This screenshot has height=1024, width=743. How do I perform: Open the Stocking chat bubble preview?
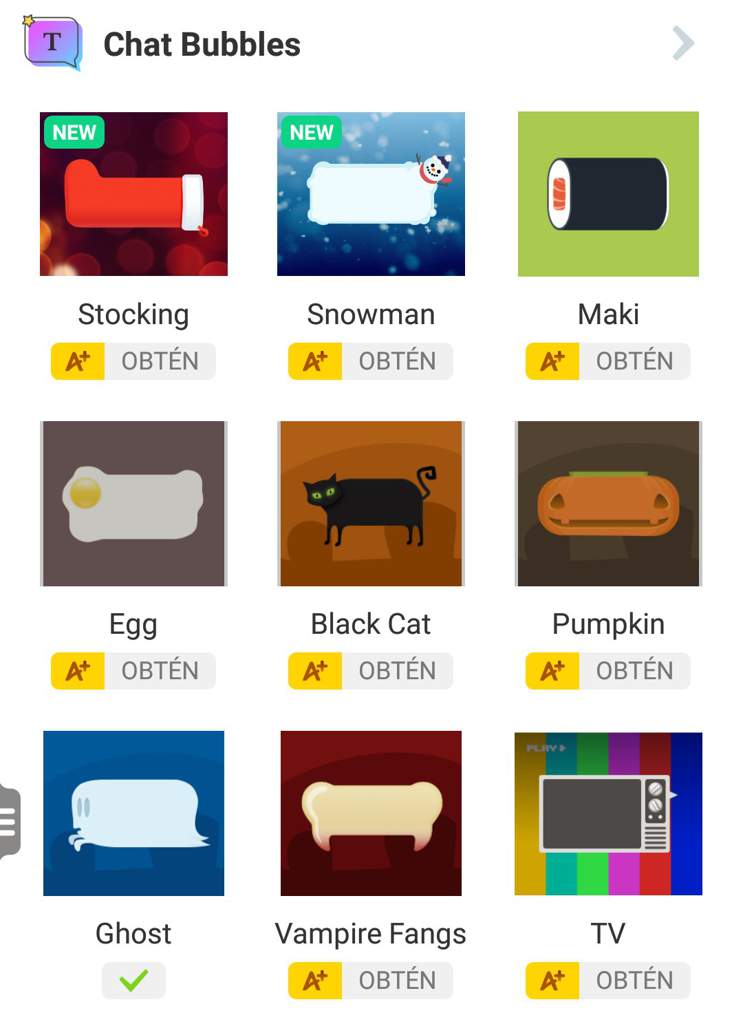[133, 194]
